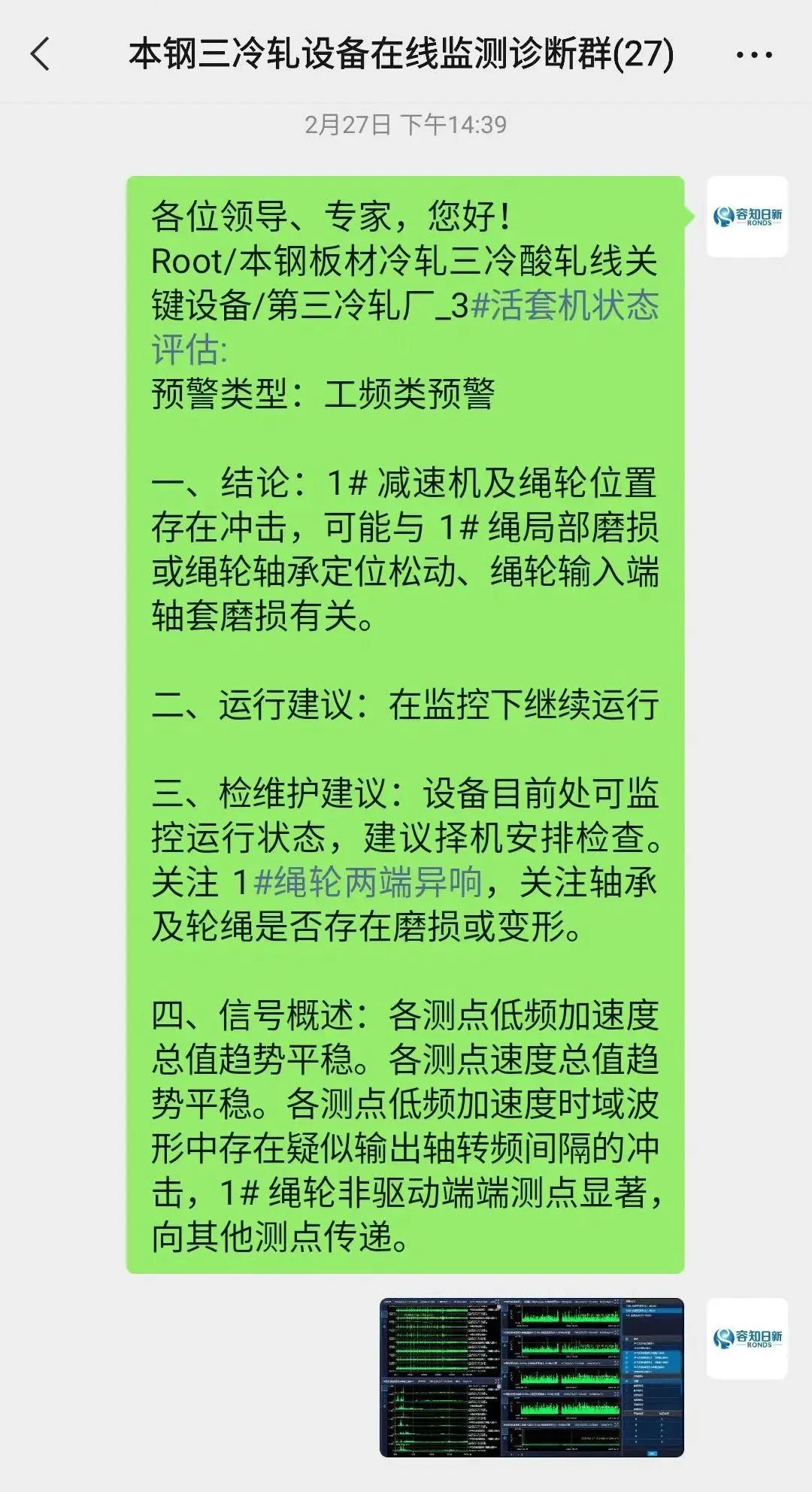Open sender avatar beside the text message
The height and width of the screenshot is (1492, 812).
pyautogui.click(x=747, y=217)
